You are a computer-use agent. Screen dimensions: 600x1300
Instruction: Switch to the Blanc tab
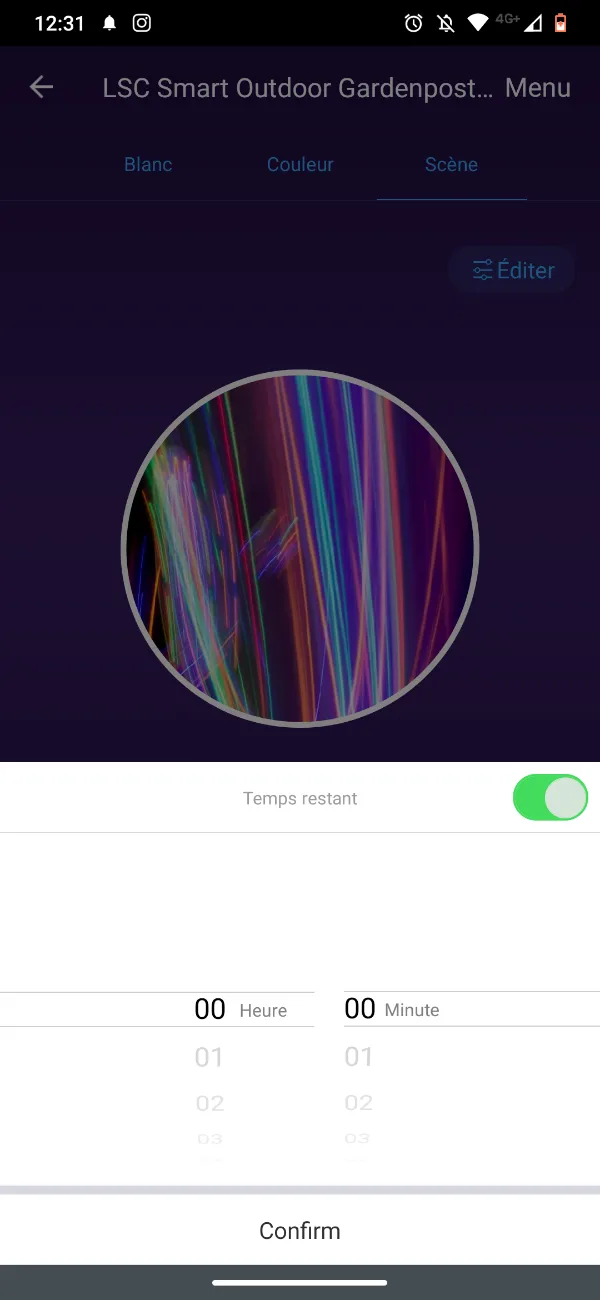tap(148, 165)
